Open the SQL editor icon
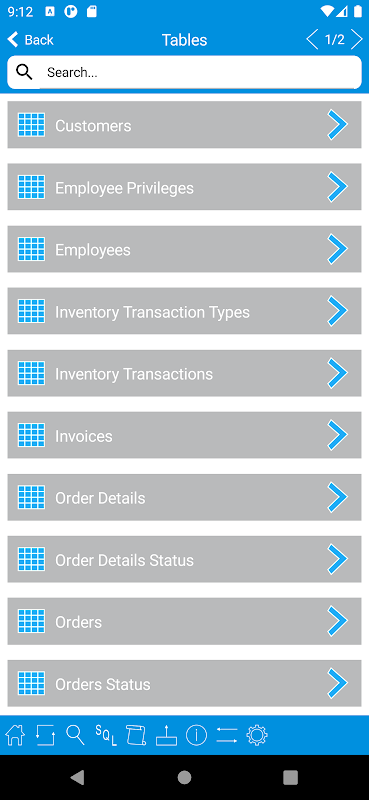The width and height of the screenshot is (369, 800). 106,735
